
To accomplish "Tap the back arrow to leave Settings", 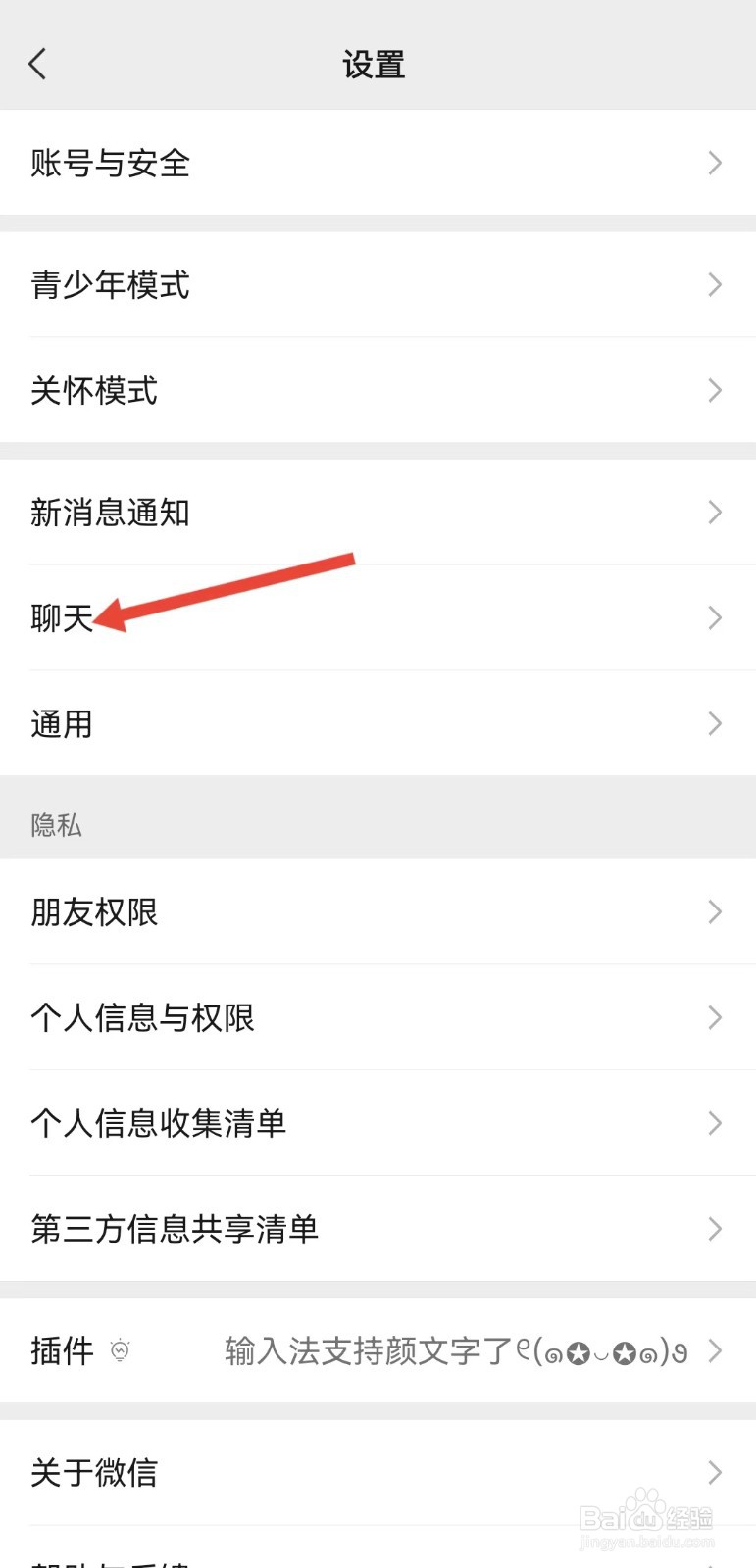I will pyautogui.click(x=37, y=63).
